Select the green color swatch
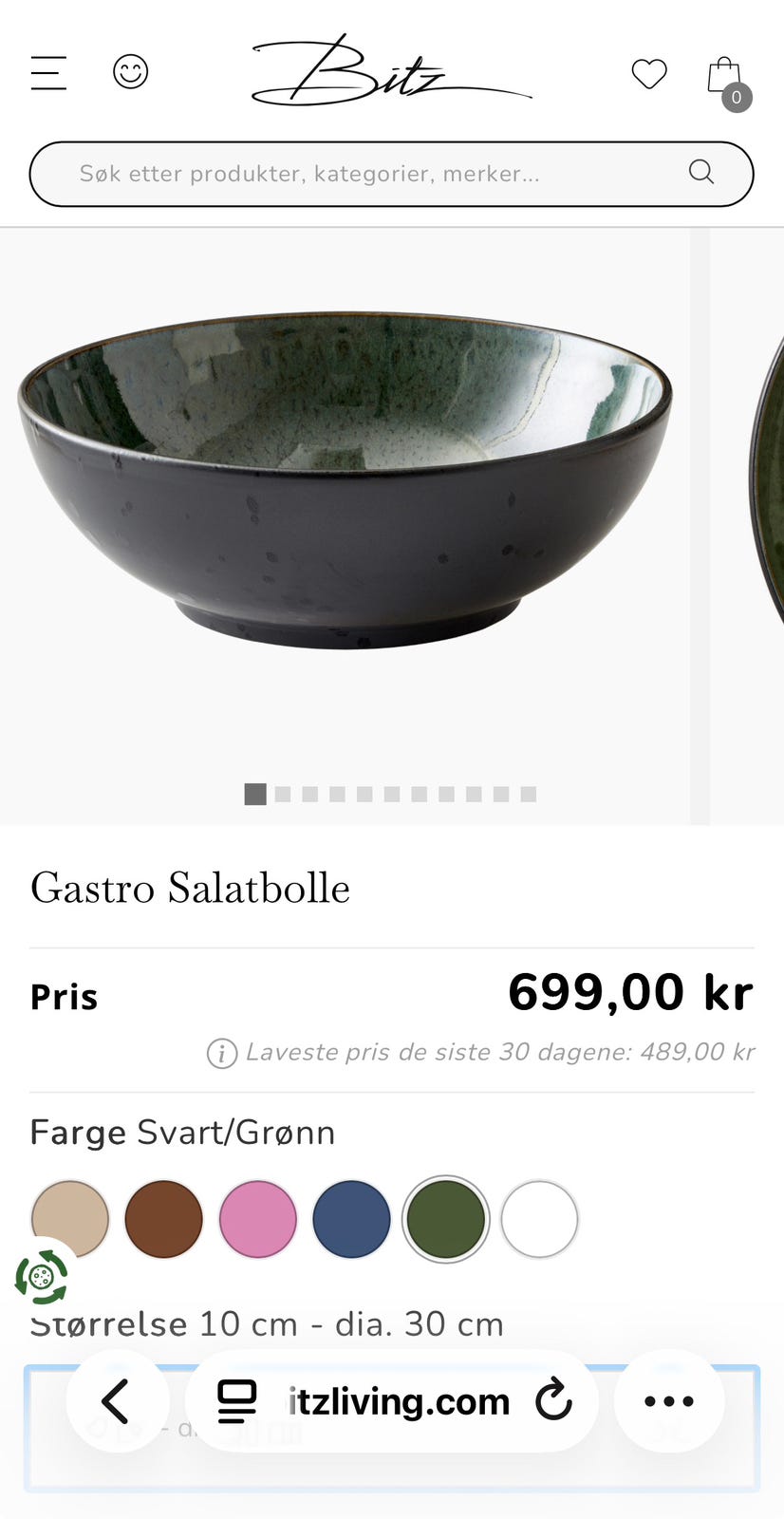The width and height of the screenshot is (784, 1519). click(x=445, y=1219)
